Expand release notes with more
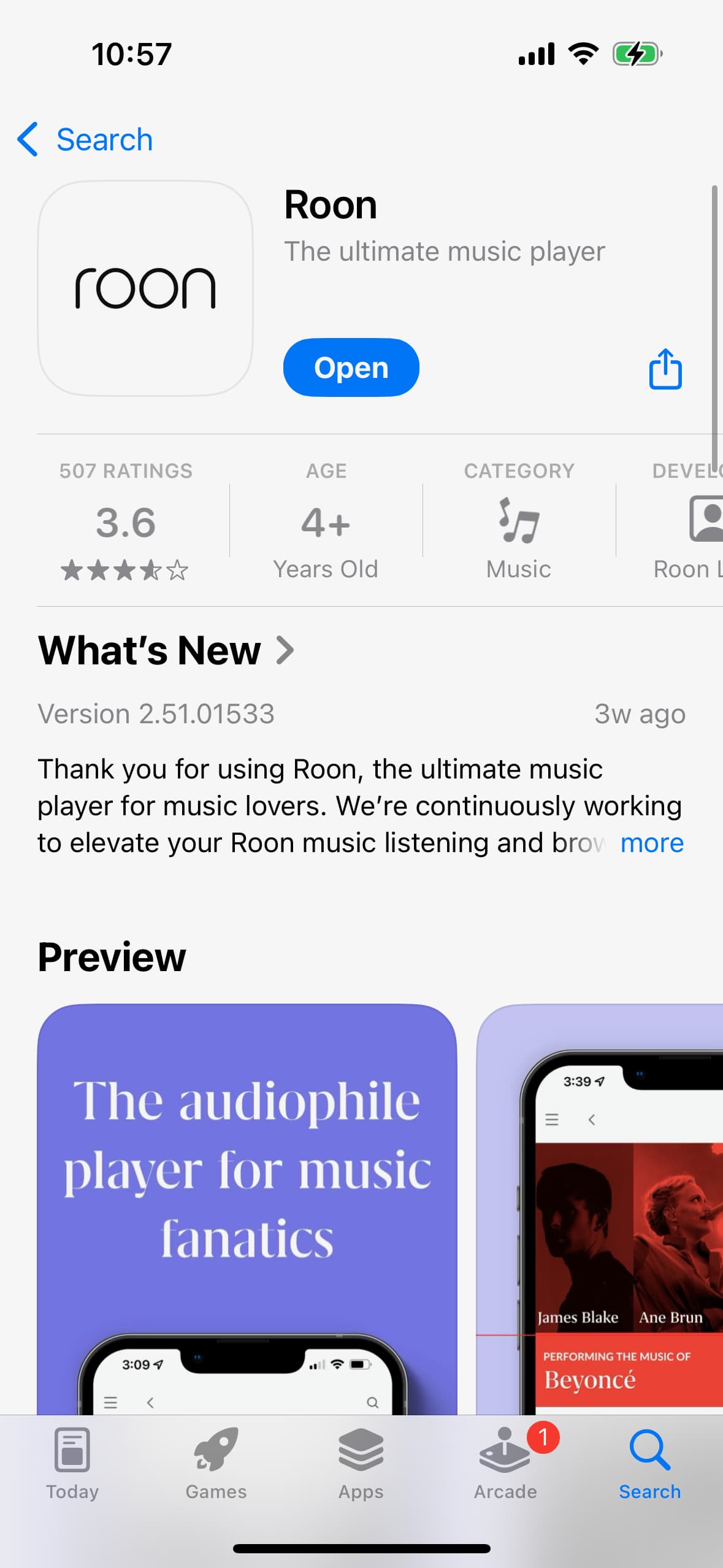723x1568 pixels. tap(651, 842)
